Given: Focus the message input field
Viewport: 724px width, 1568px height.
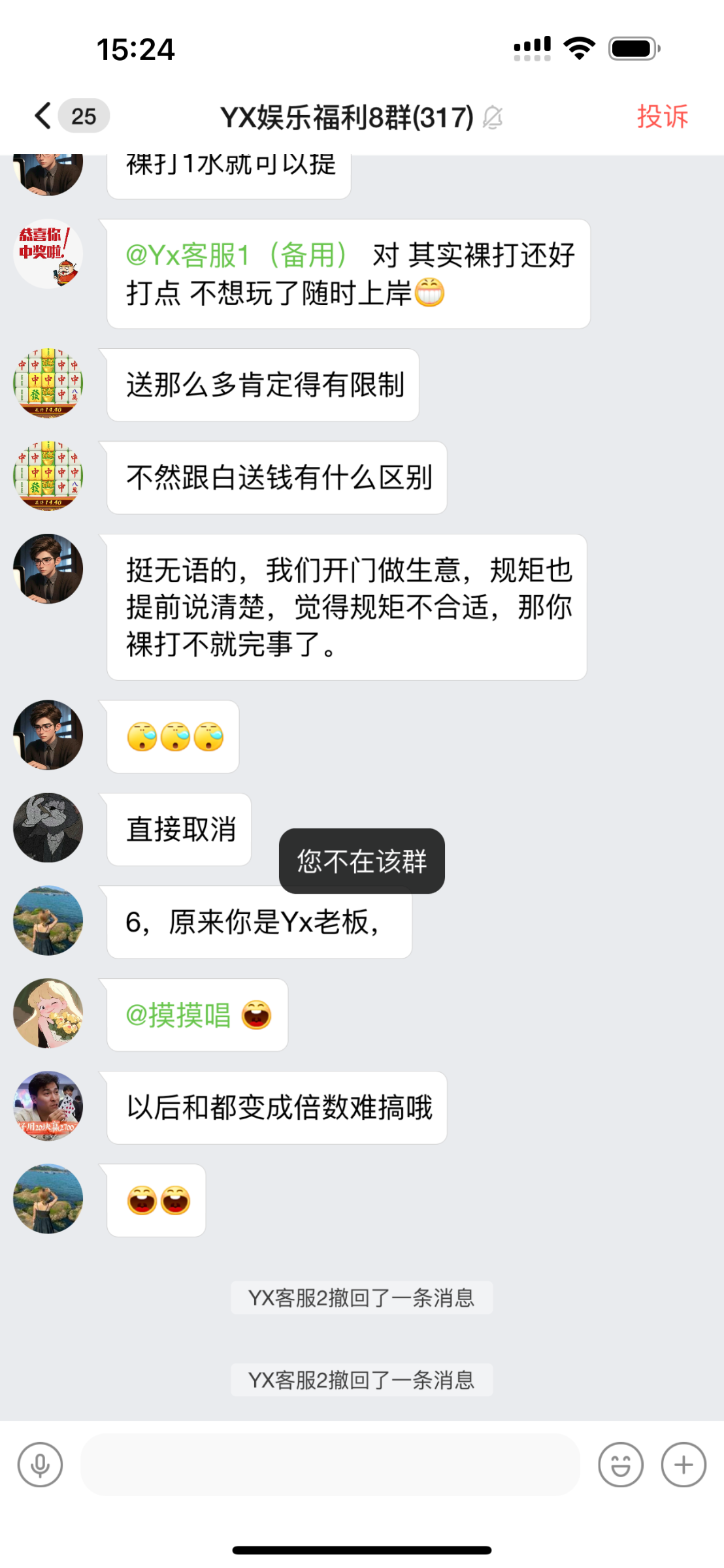Looking at the screenshot, I should [330, 1465].
